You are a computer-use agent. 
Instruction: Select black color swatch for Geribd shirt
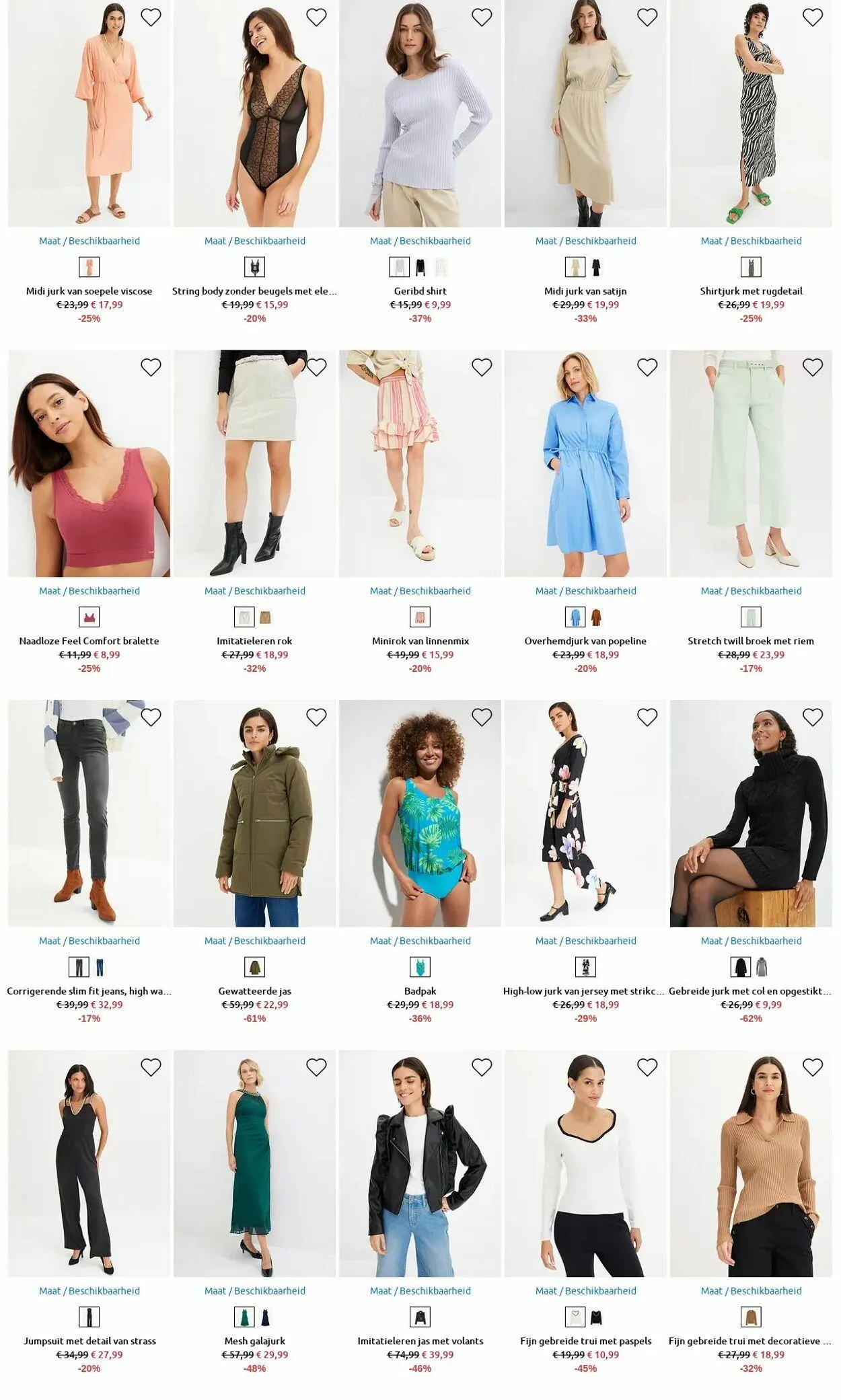pos(420,268)
